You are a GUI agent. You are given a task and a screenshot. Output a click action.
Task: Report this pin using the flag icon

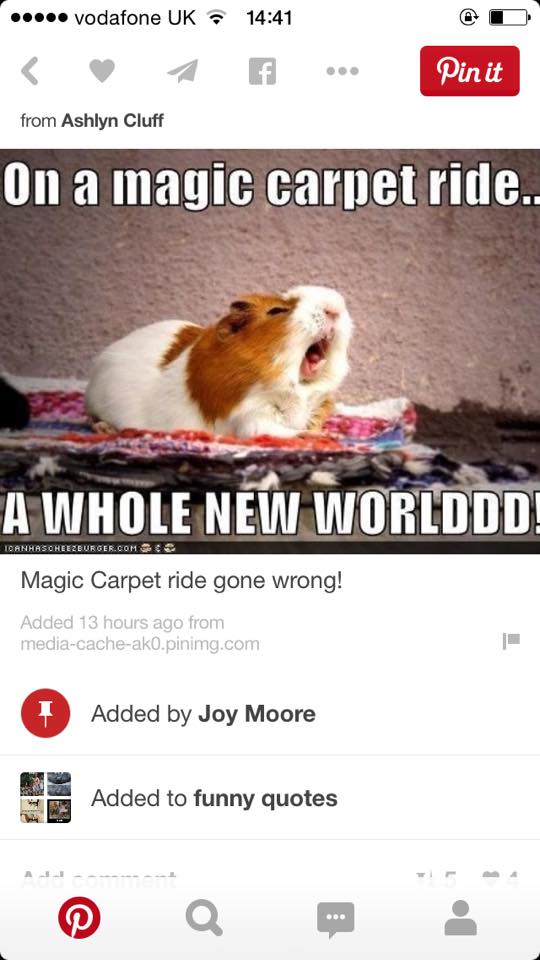pos(511,640)
